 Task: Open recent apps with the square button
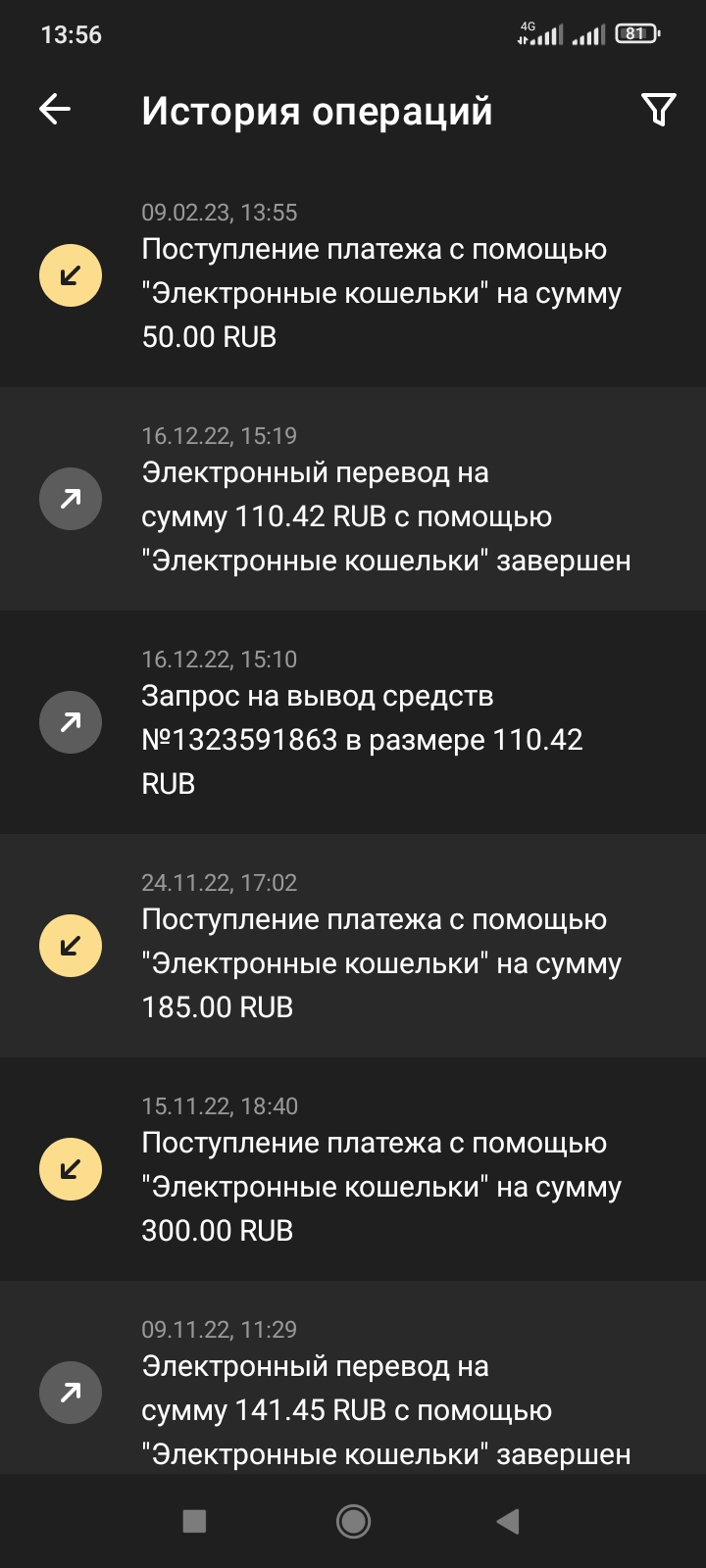pos(194,1521)
